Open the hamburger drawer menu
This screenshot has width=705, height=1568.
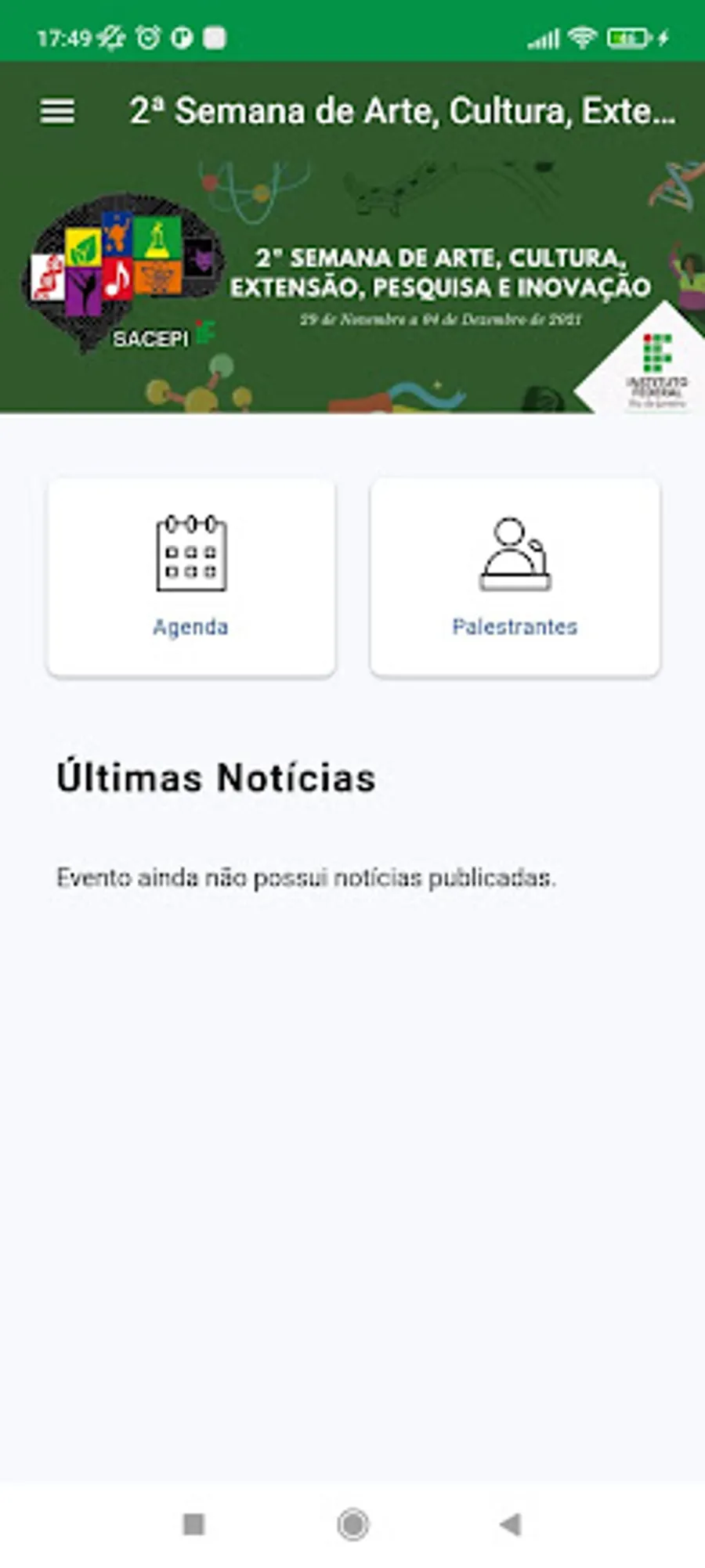(57, 111)
